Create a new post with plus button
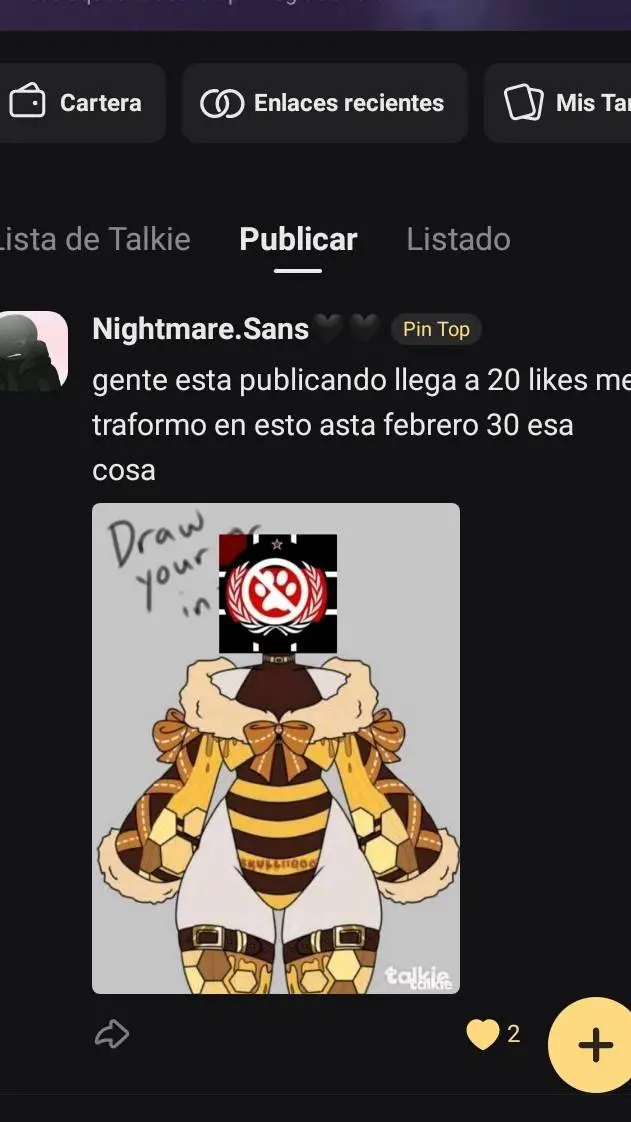The image size is (631, 1122). coord(595,1045)
